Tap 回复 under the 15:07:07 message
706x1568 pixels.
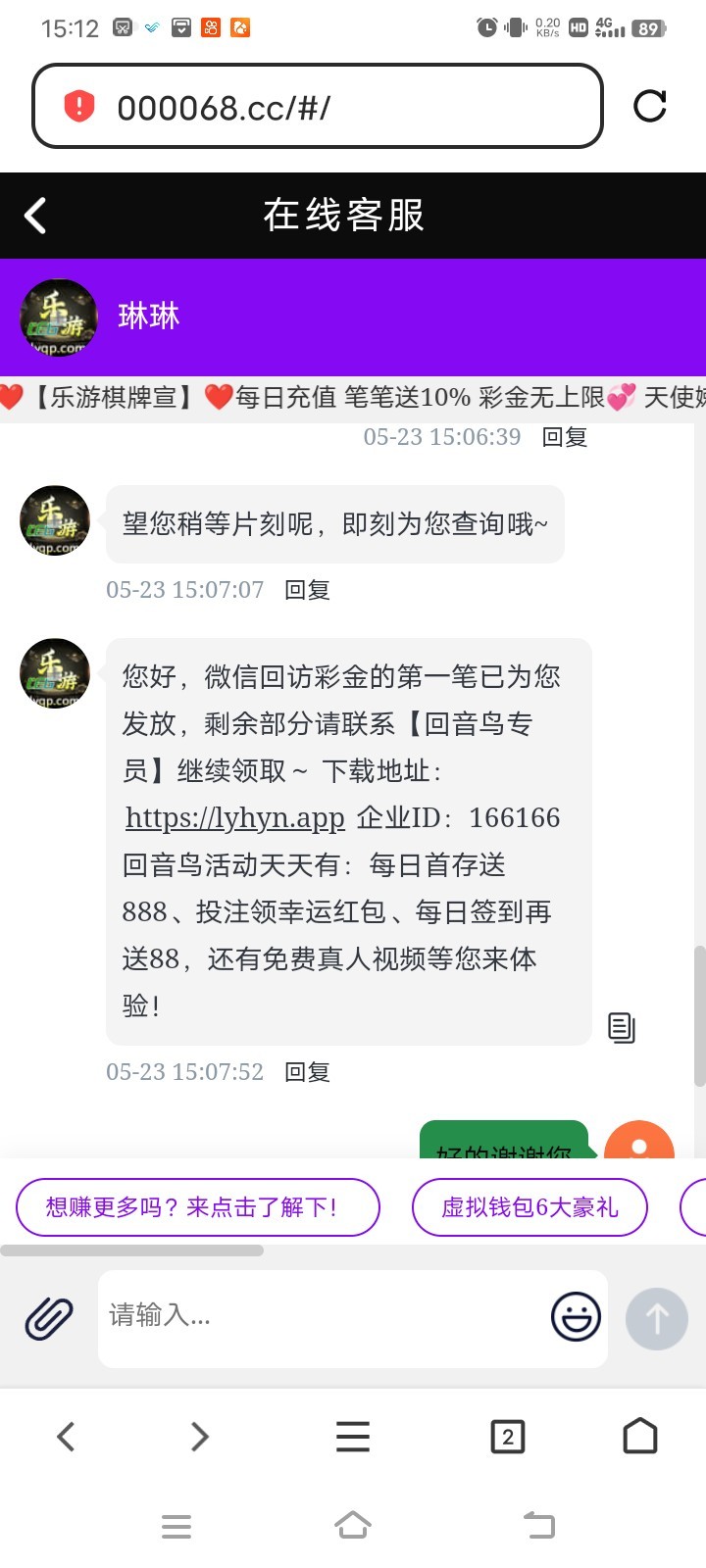(307, 590)
